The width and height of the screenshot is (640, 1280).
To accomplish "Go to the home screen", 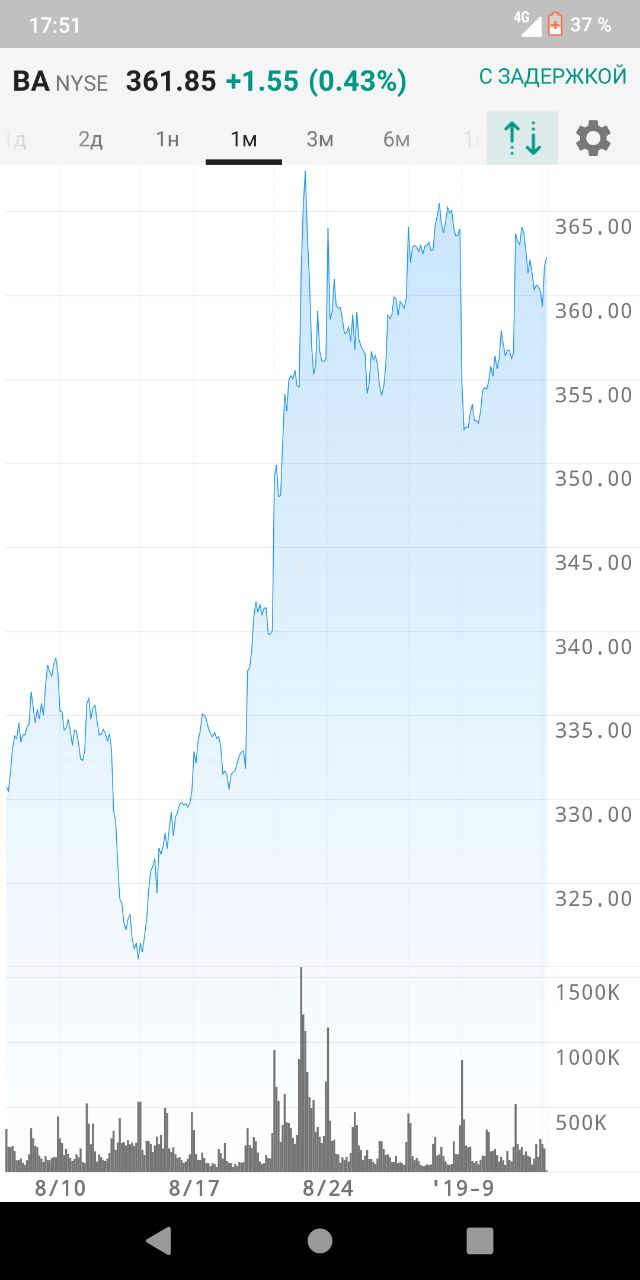I will [320, 1241].
